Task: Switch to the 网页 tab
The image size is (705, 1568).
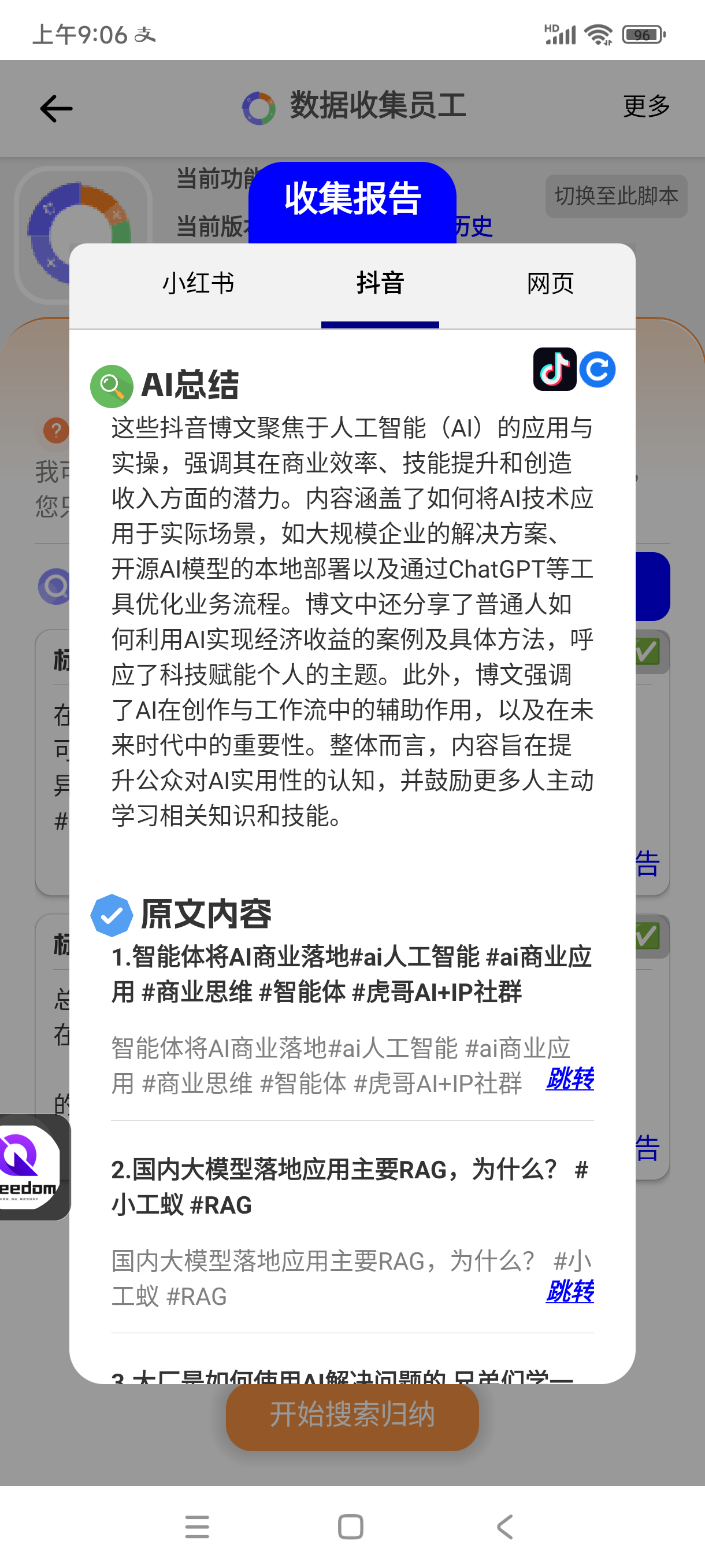Action: click(550, 284)
